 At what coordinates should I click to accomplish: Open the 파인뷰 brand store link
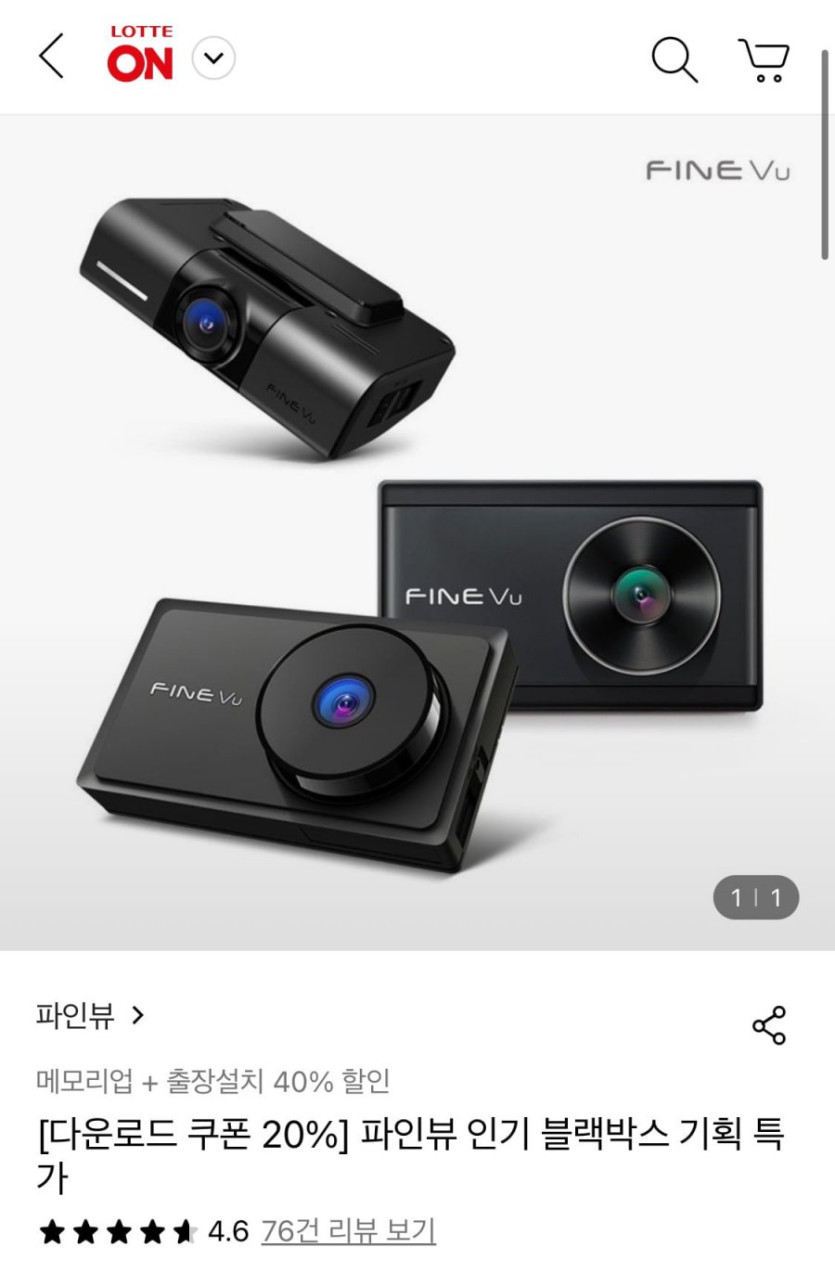(x=91, y=1016)
